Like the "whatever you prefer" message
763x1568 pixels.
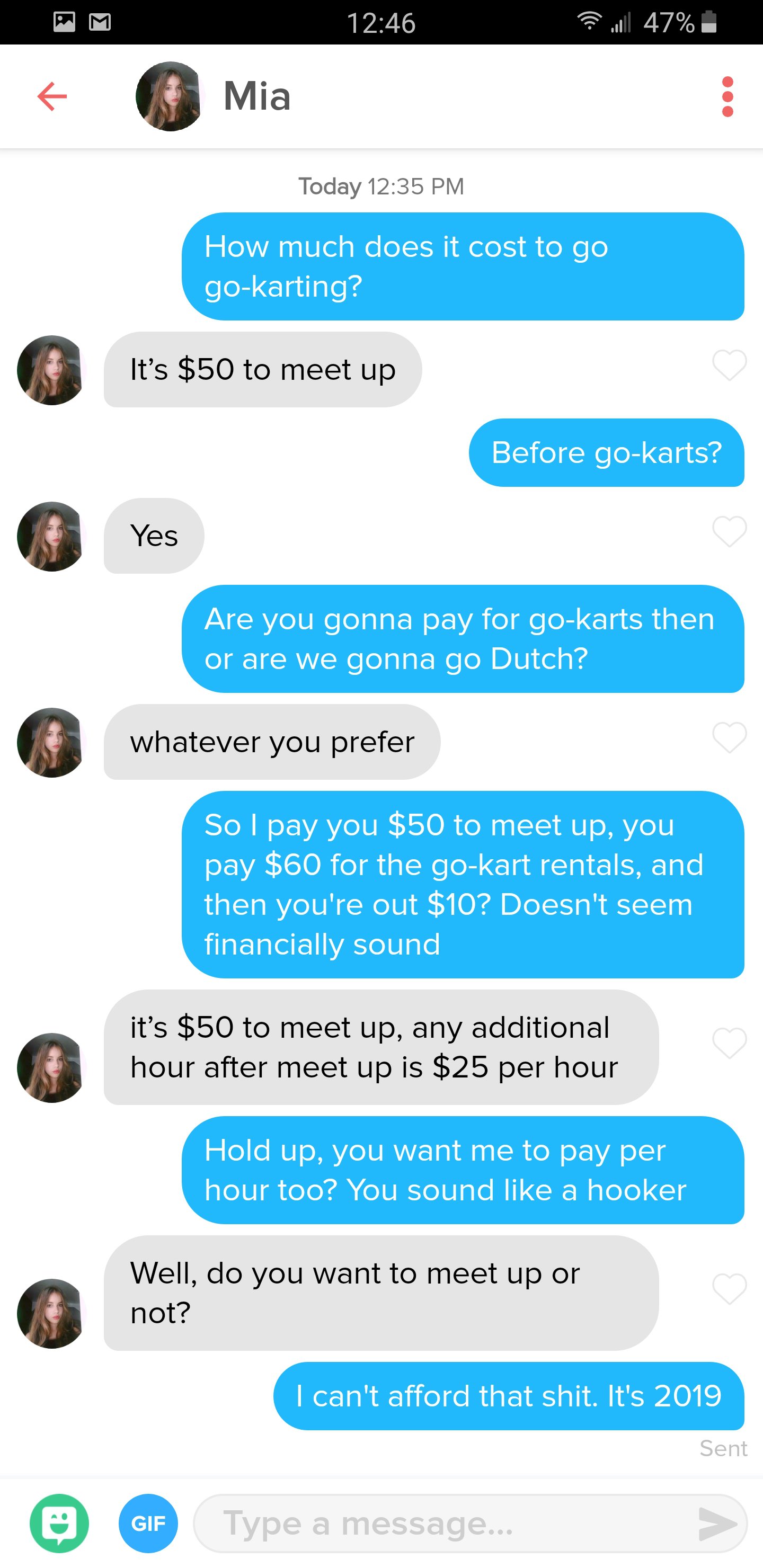click(x=729, y=737)
